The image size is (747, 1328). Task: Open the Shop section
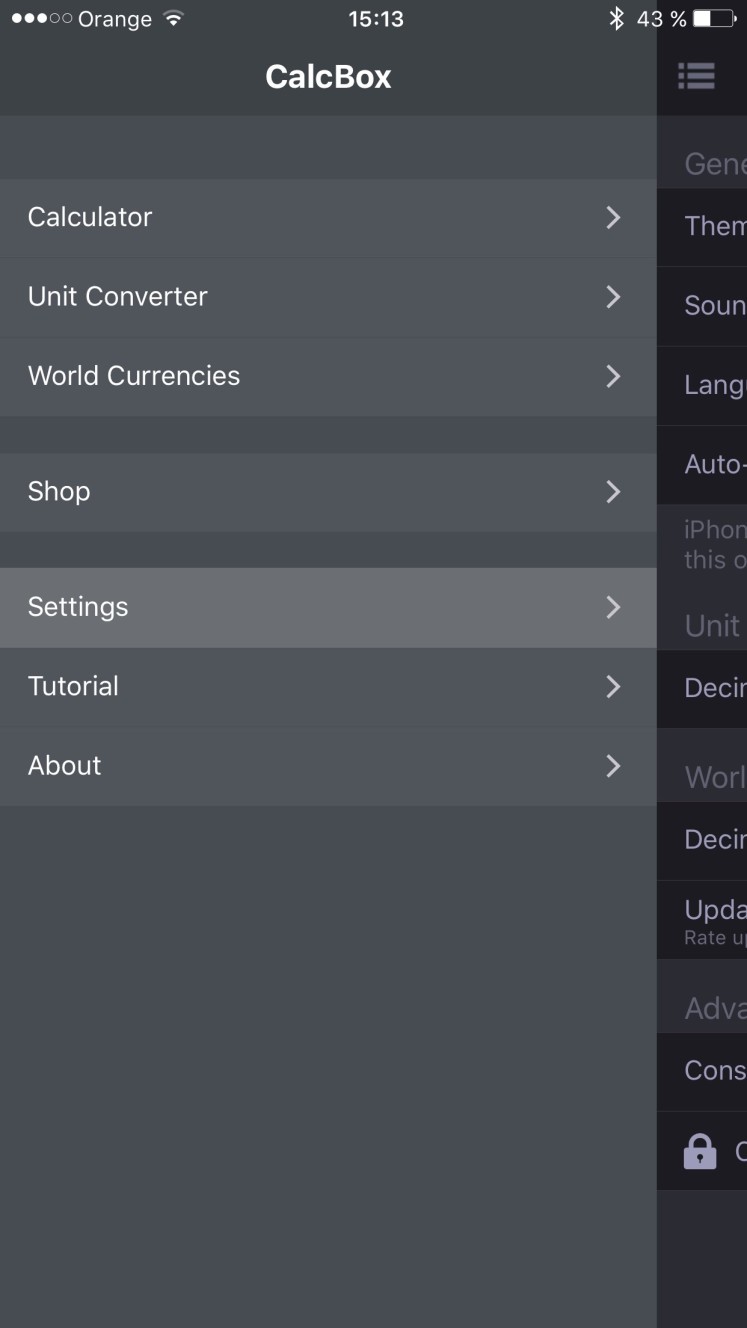(x=328, y=492)
